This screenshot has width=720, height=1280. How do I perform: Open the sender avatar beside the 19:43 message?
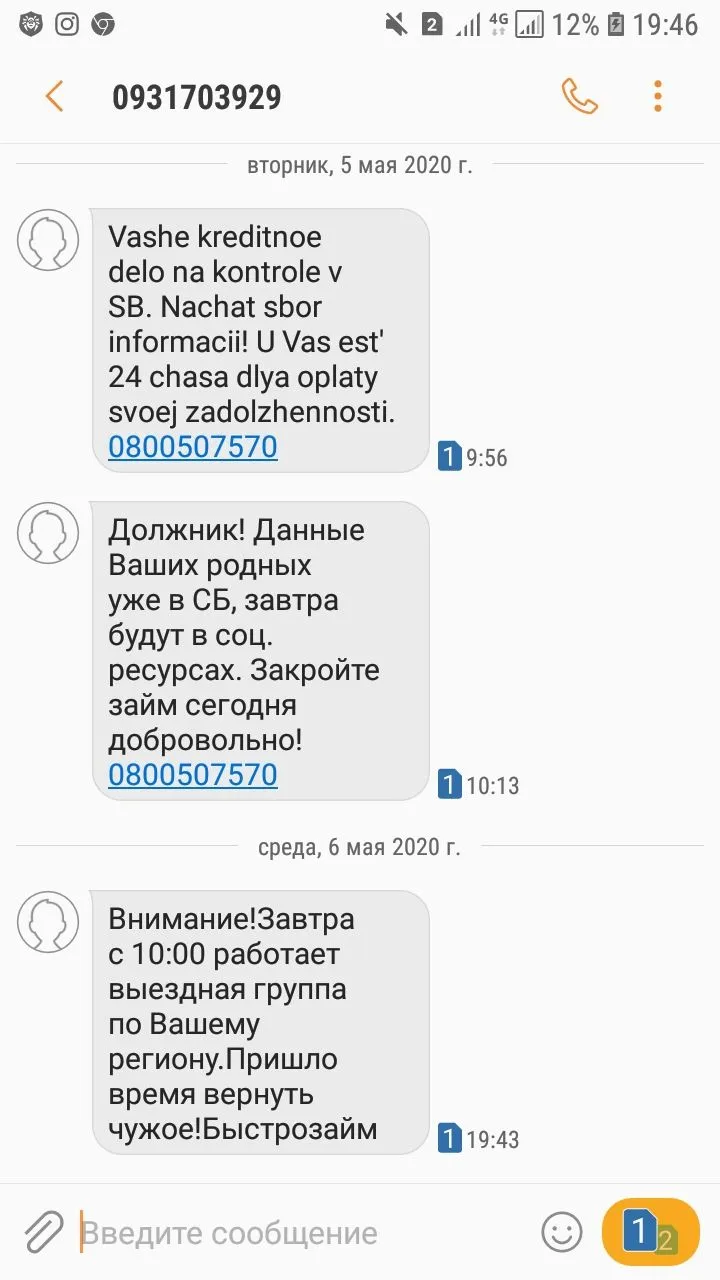click(48, 921)
